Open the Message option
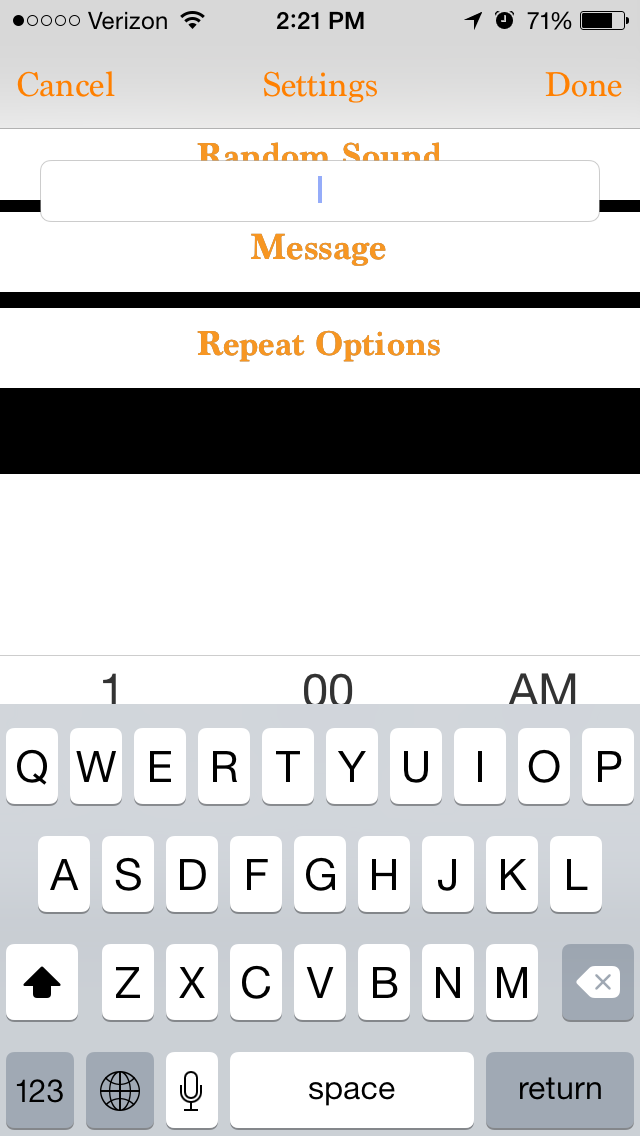The width and height of the screenshot is (640, 1136). pos(319,248)
